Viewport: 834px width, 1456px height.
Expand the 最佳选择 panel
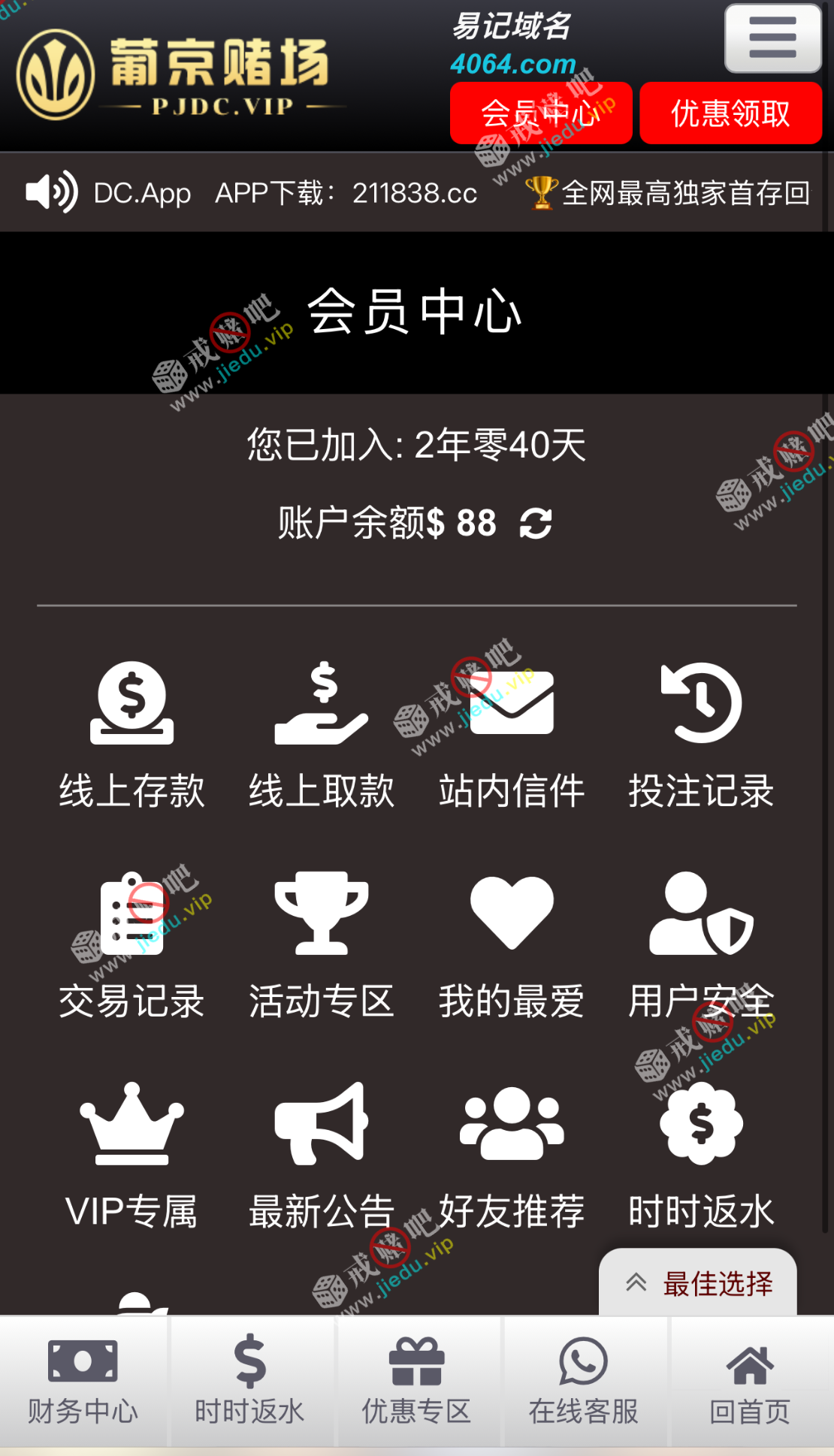coord(698,1283)
